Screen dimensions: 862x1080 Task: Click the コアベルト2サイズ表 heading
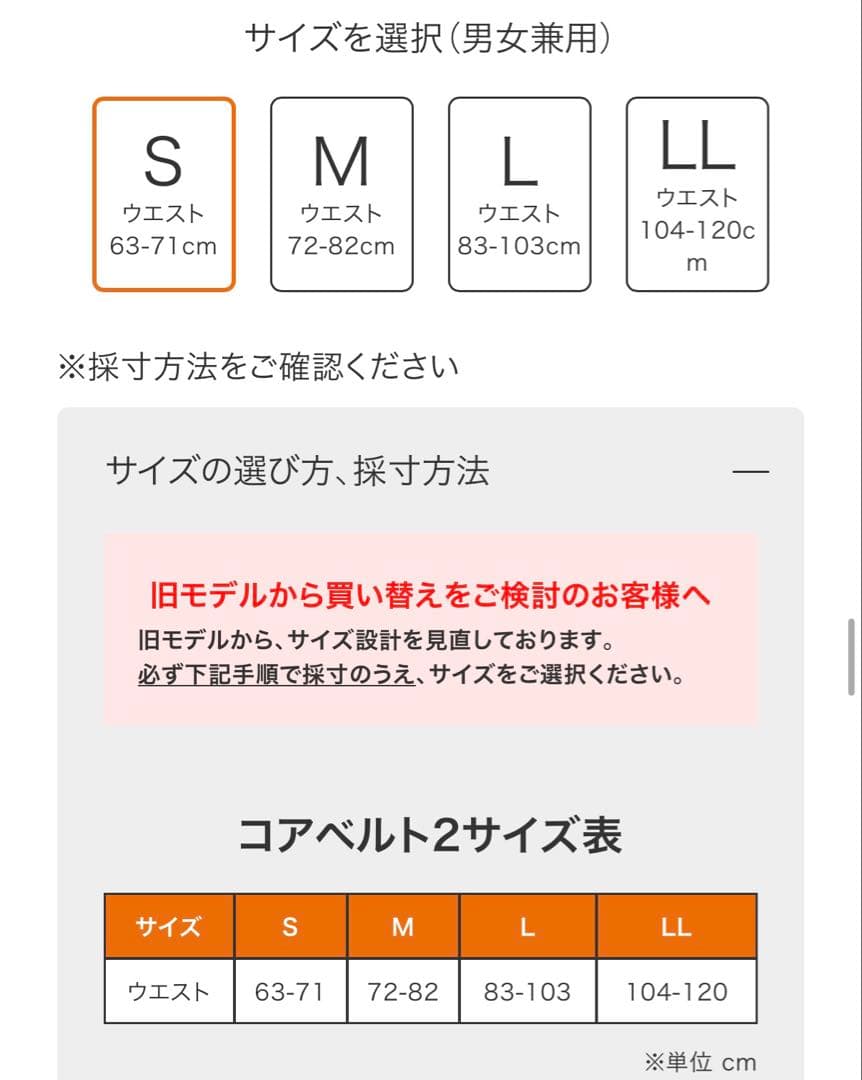431,836
